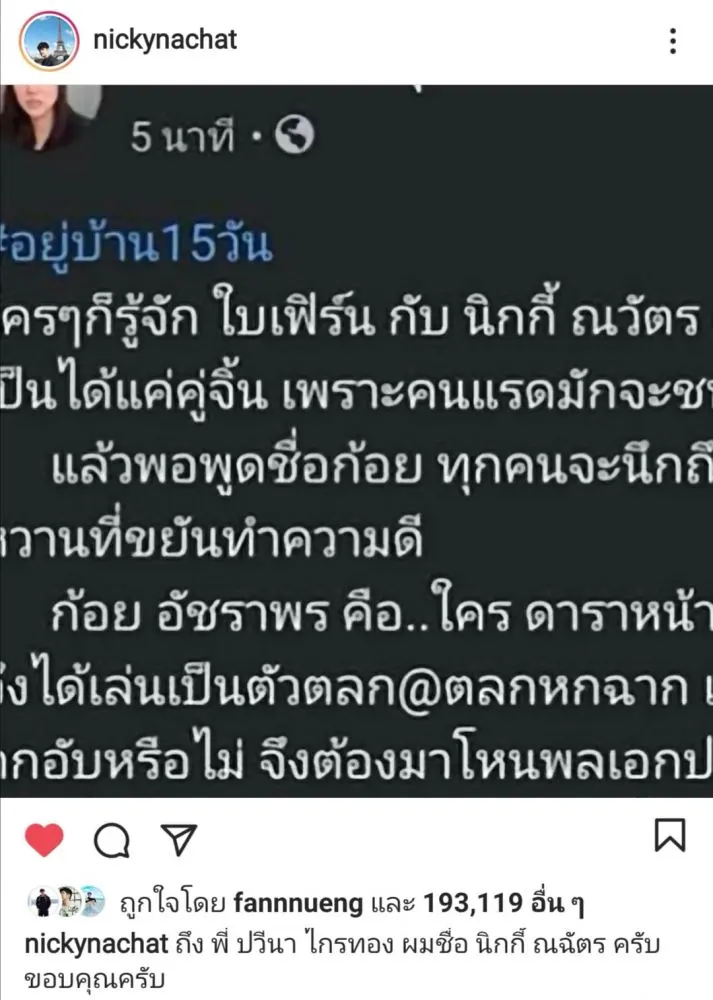
Task: Unlike the post with the red heart
Action: tap(44, 840)
